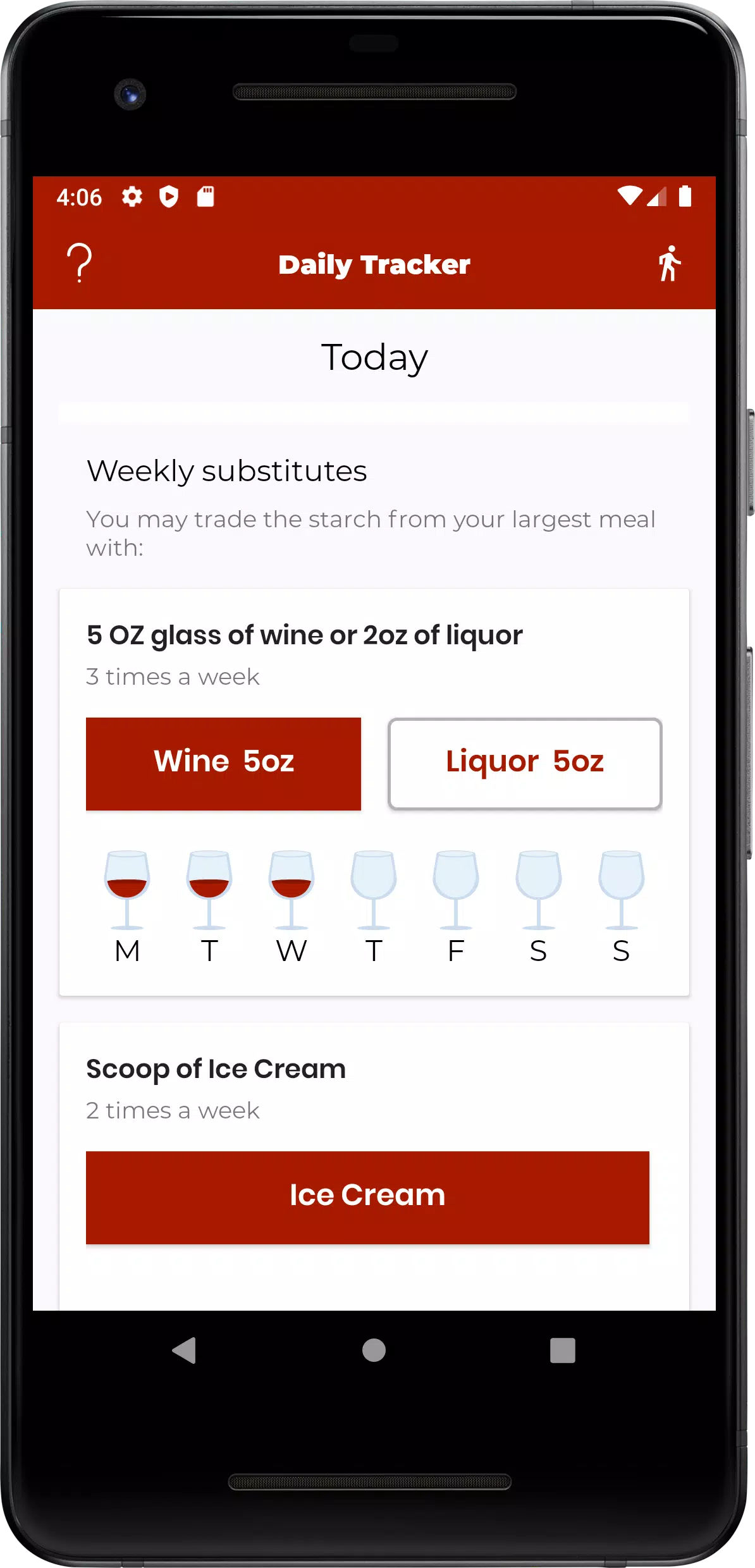Choose the Liquor 5oz button
This screenshot has width=755, height=1568.
[525, 763]
